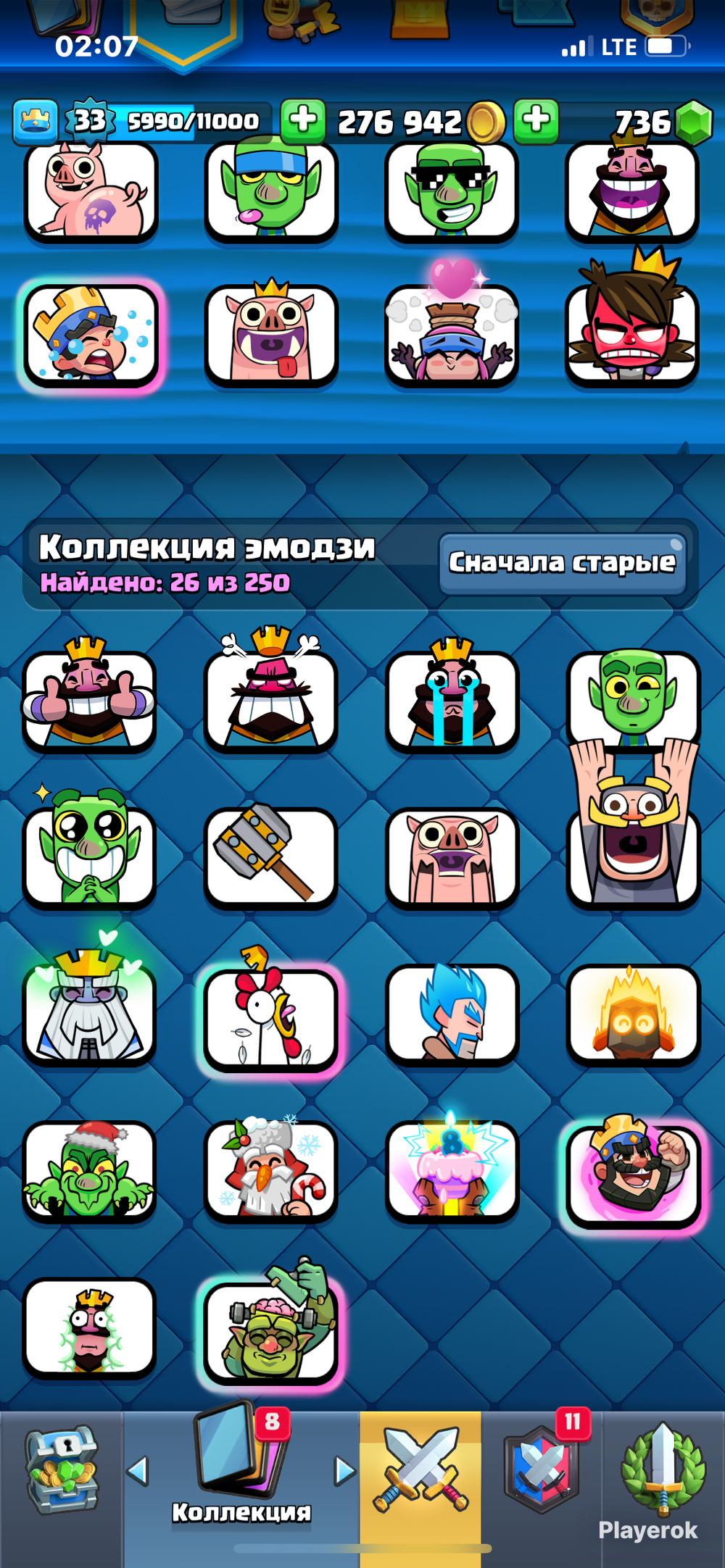
Task: Tap the right arrow beside Коллекция
Action: click(345, 1471)
